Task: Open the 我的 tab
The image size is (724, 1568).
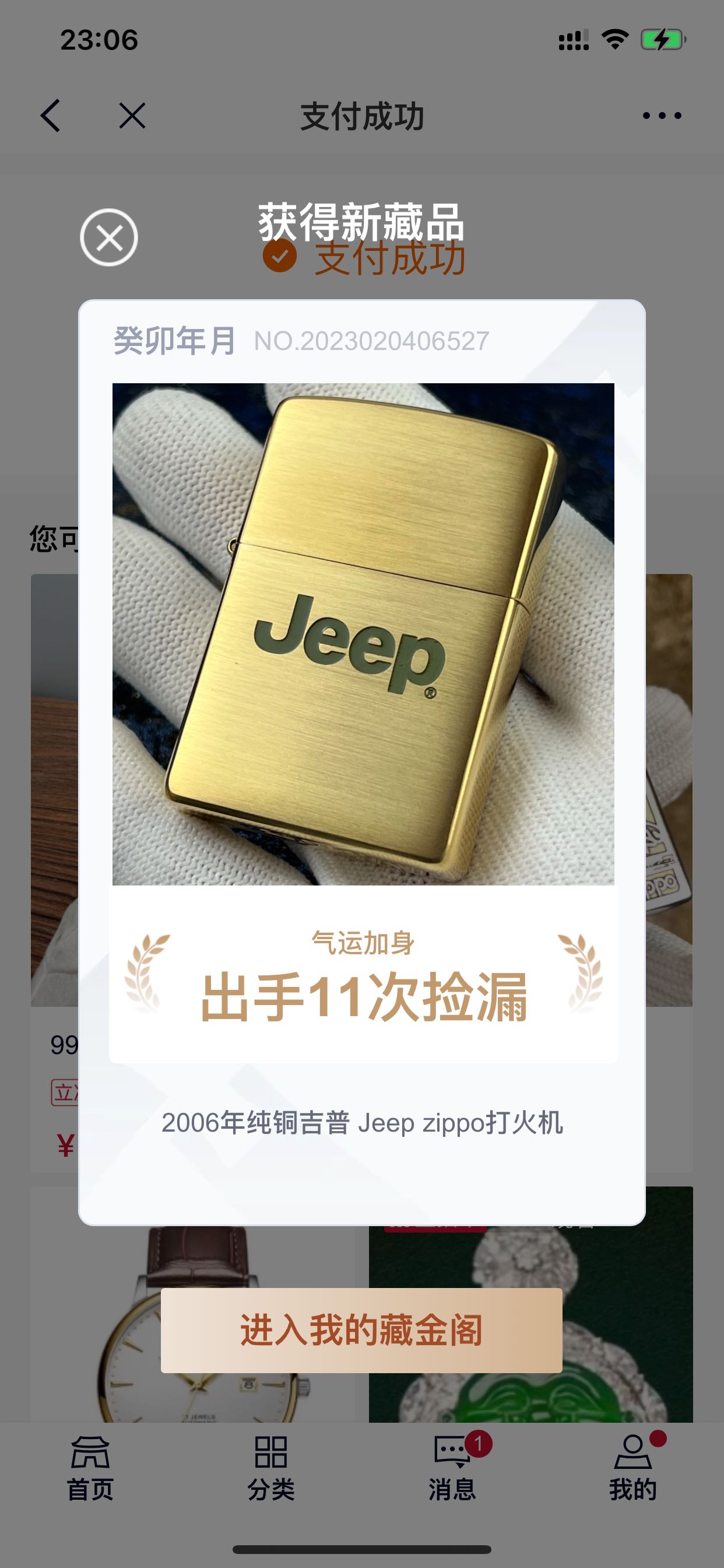Action: pyautogui.click(x=632, y=1468)
